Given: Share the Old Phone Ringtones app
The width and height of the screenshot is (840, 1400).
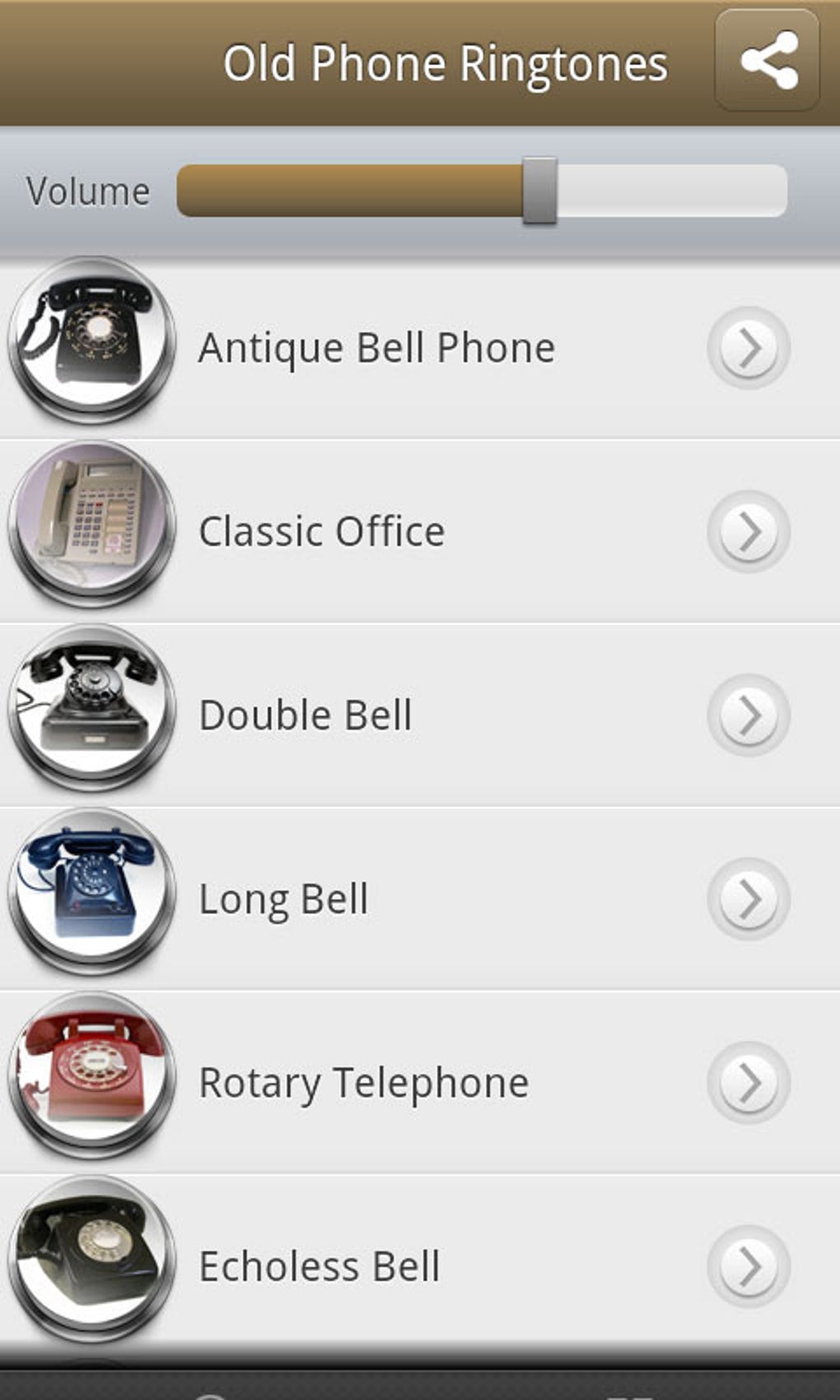Looking at the screenshot, I should 768,61.
